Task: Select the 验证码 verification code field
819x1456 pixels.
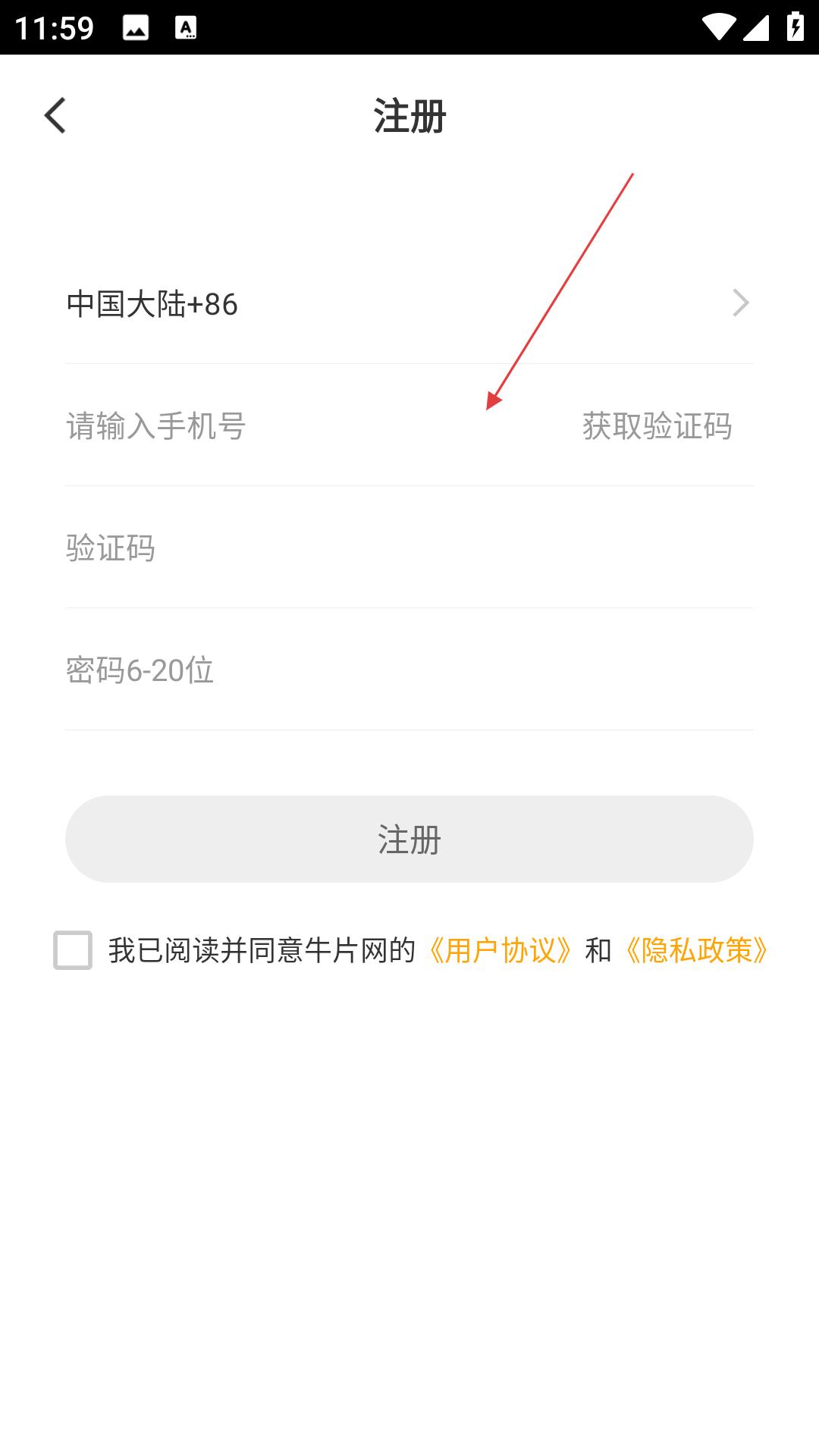Action: pos(409,548)
